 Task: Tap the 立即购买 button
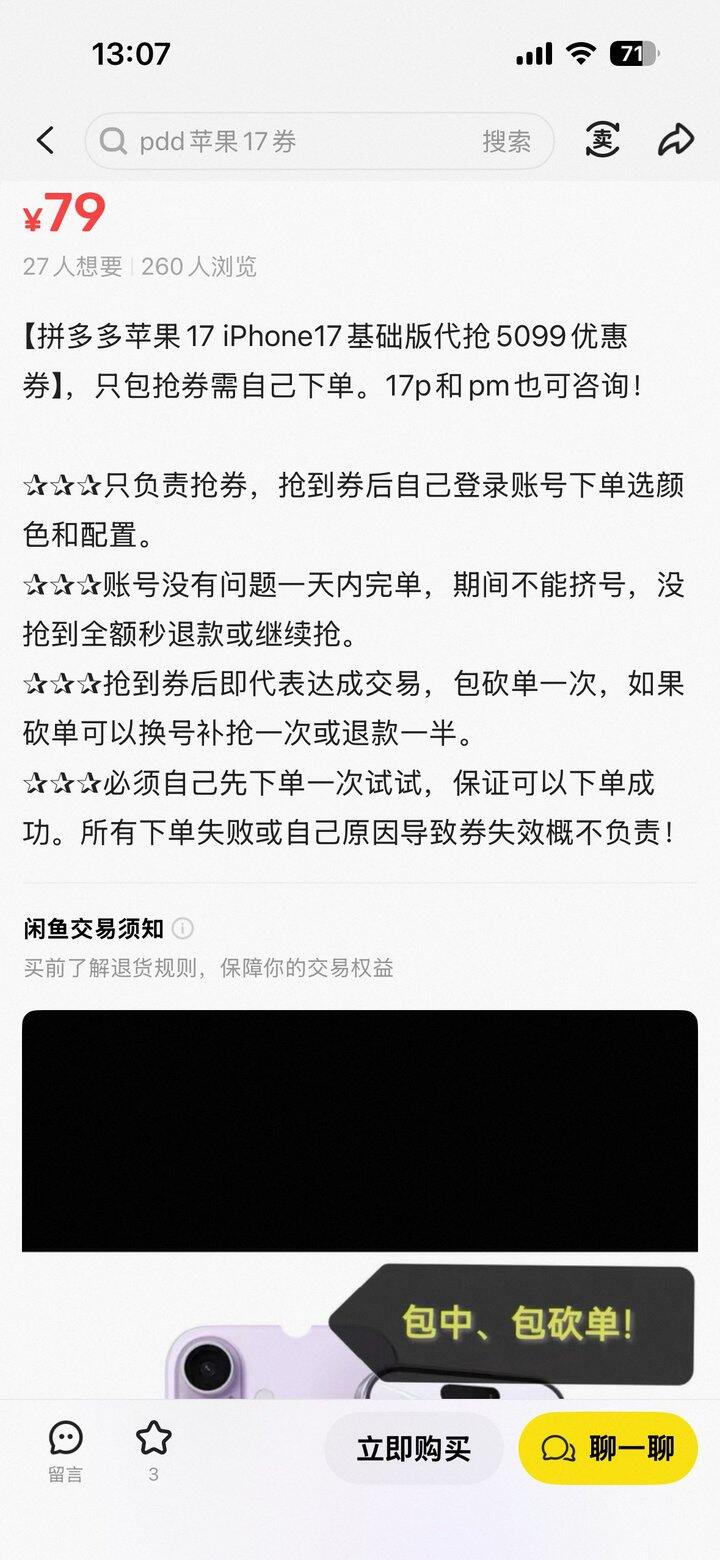(413, 1448)
